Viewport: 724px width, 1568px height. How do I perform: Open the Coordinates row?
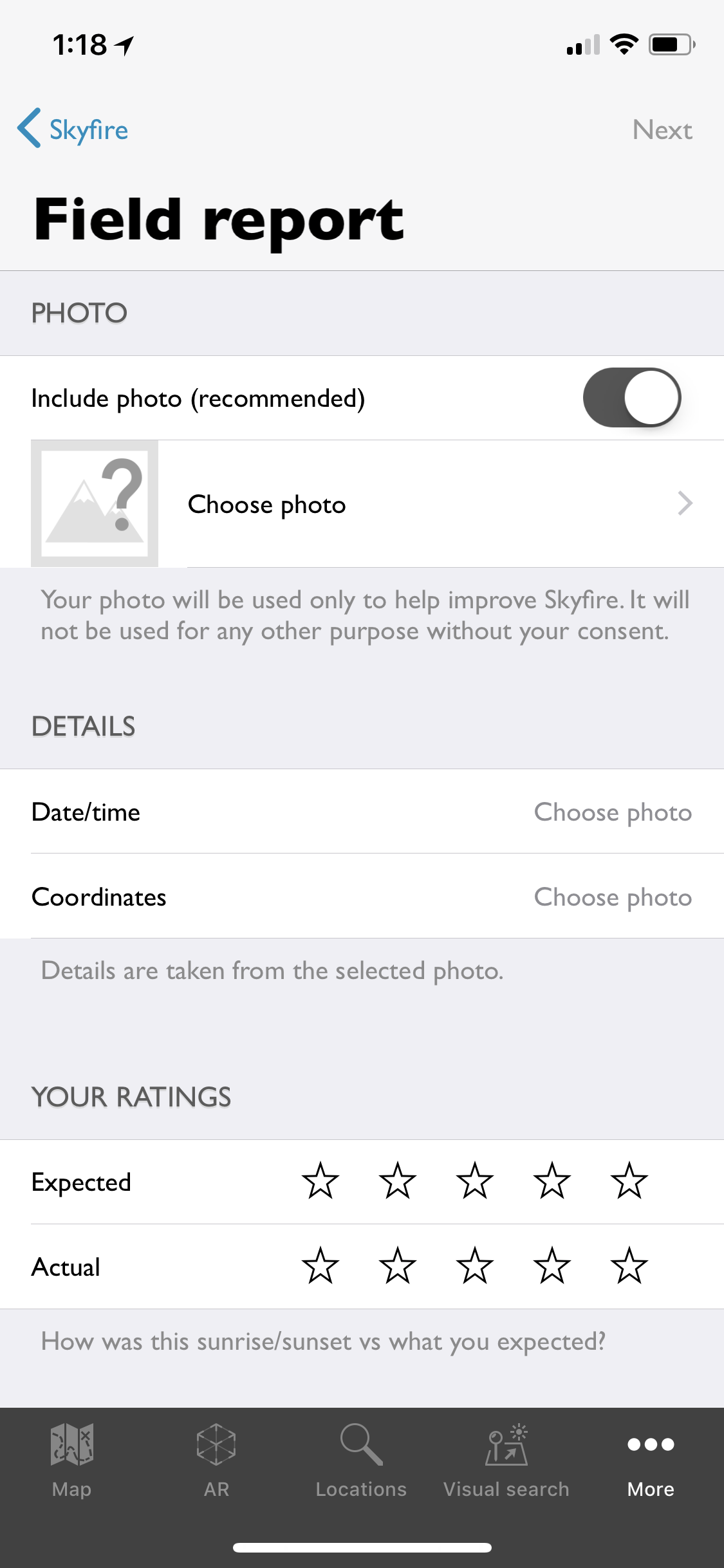coord(362,897)
